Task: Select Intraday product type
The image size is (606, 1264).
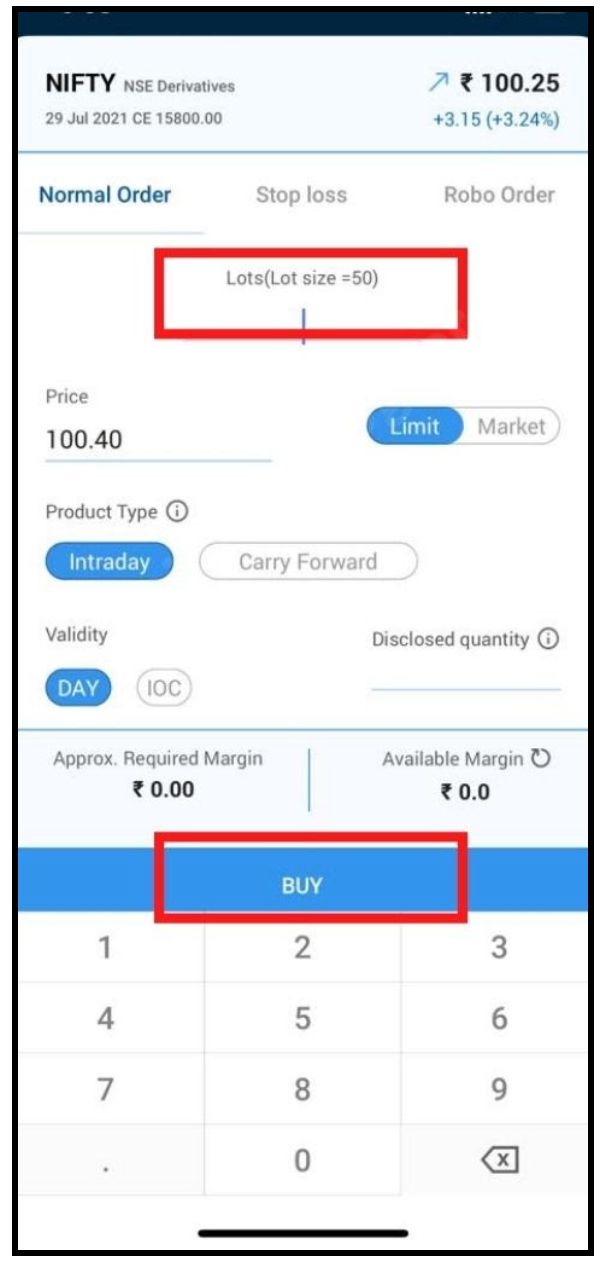Action: (109, 562)
